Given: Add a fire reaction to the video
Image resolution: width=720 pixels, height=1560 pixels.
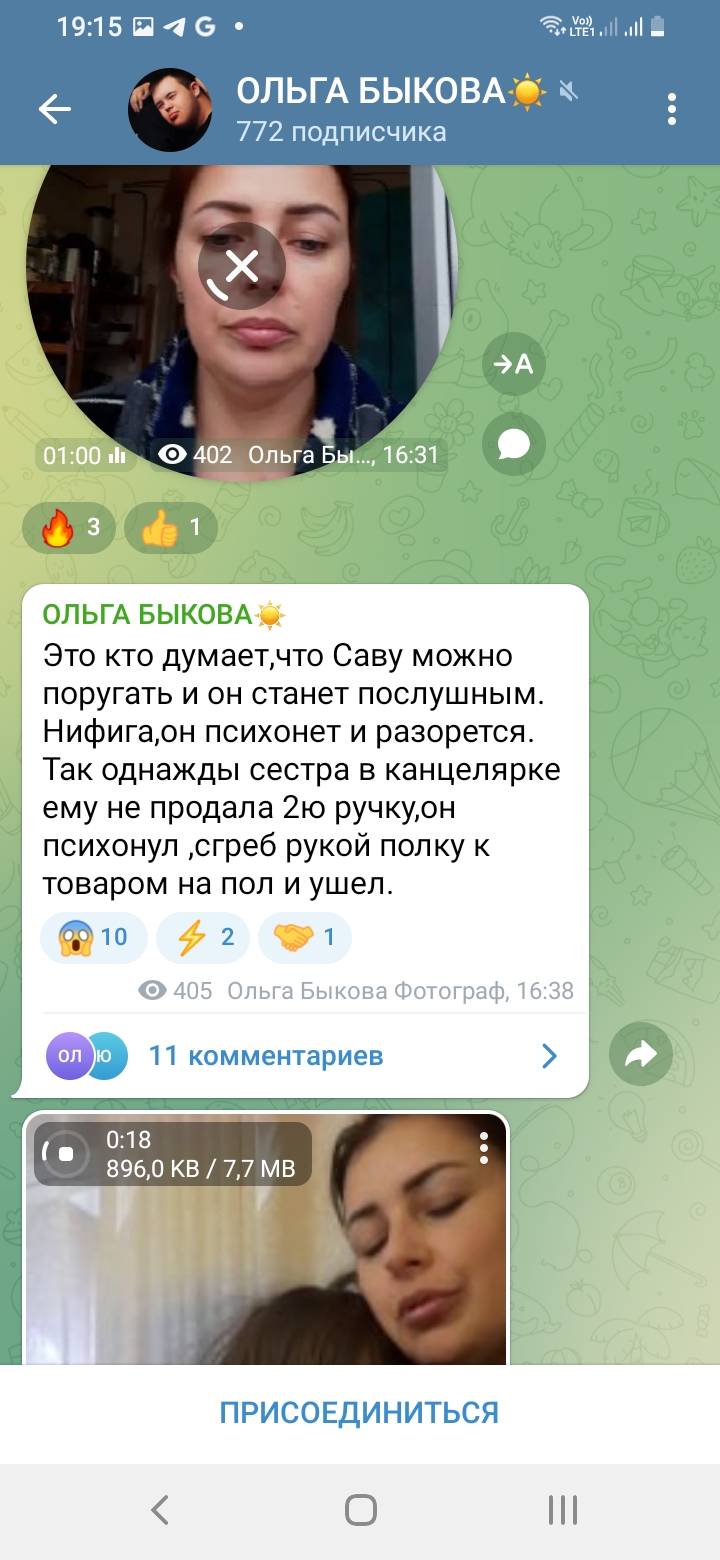Looking at the screenshot, I should pos(69,528).
